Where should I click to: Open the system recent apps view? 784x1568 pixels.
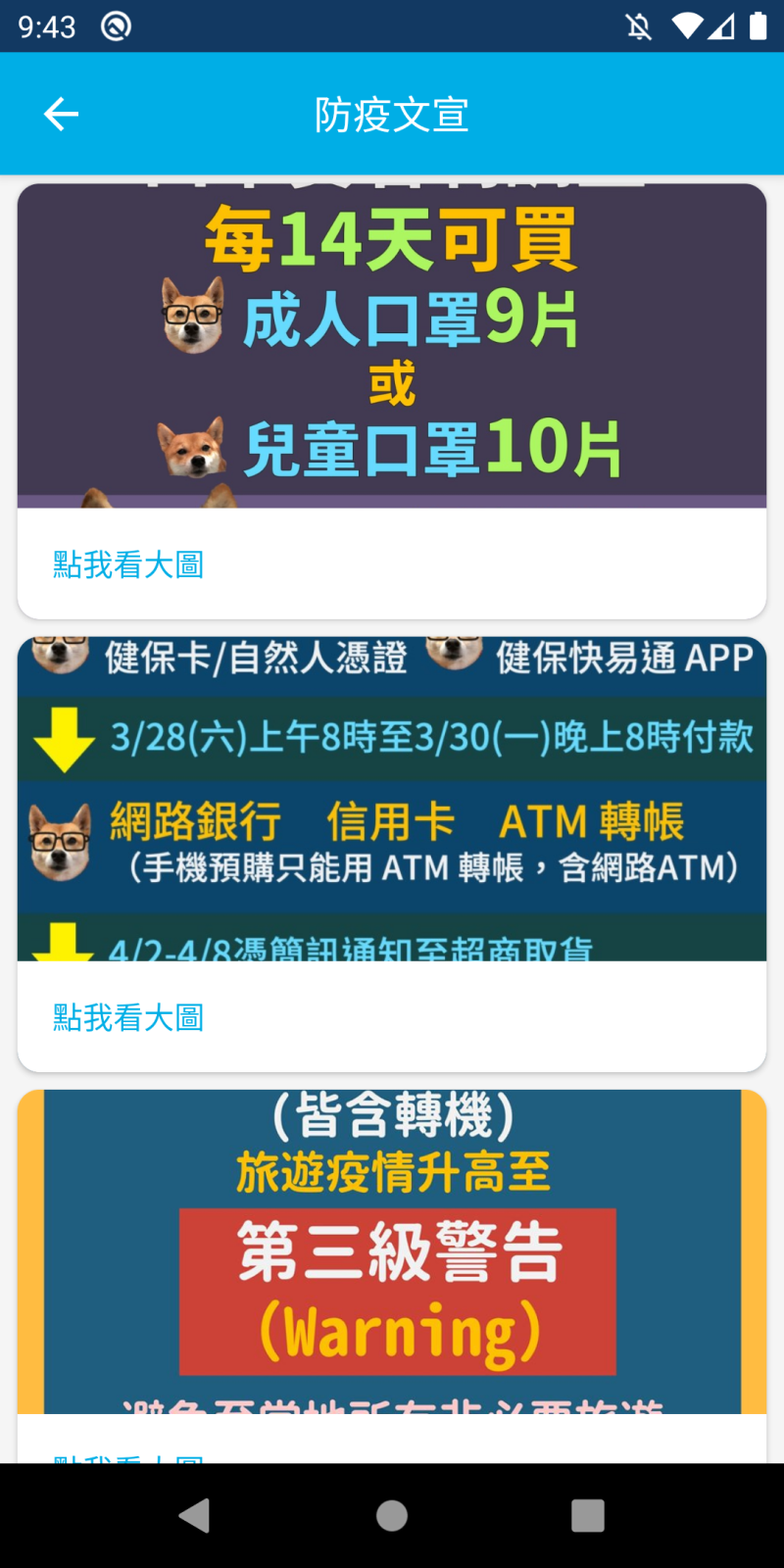coord(588,1515)
